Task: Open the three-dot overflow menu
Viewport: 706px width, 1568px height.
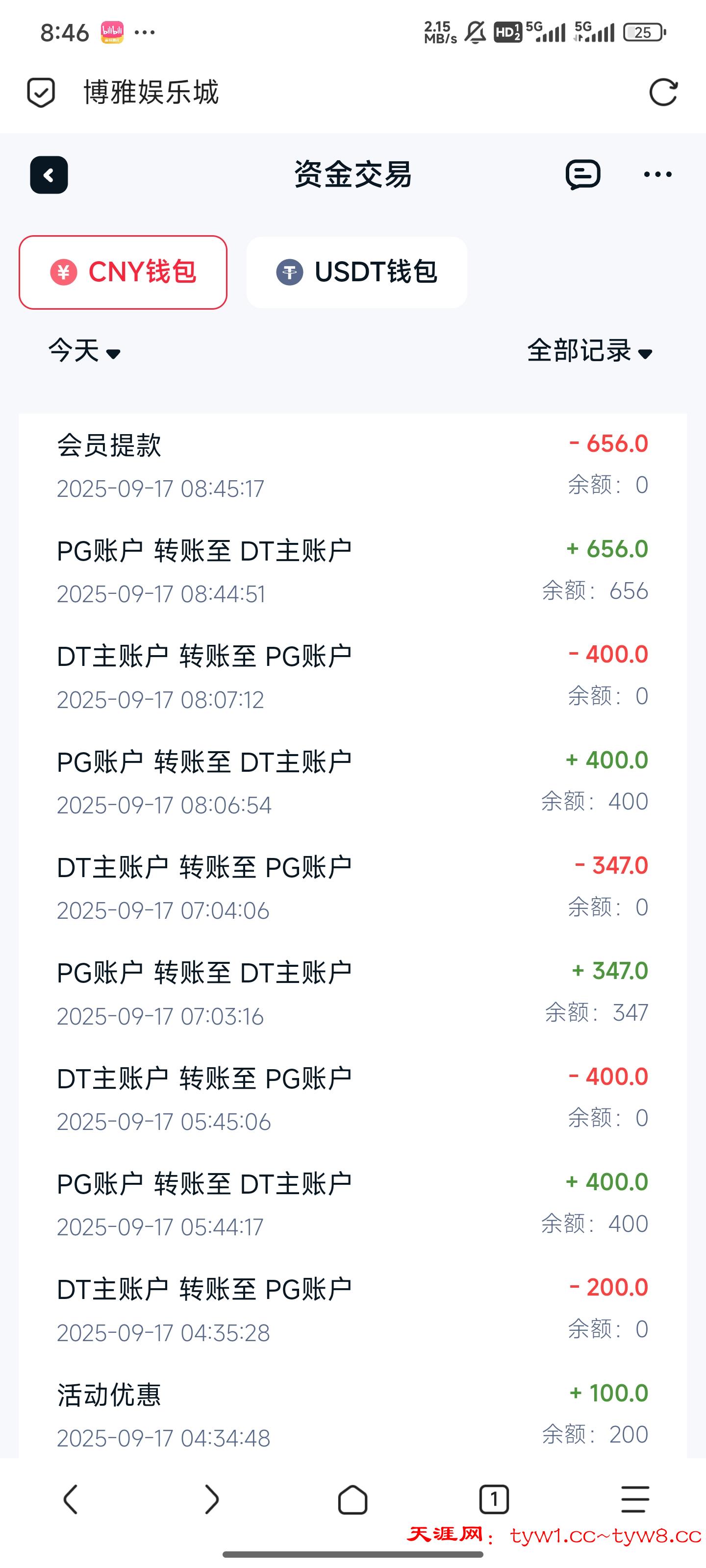Action: (x=658, y=175)
